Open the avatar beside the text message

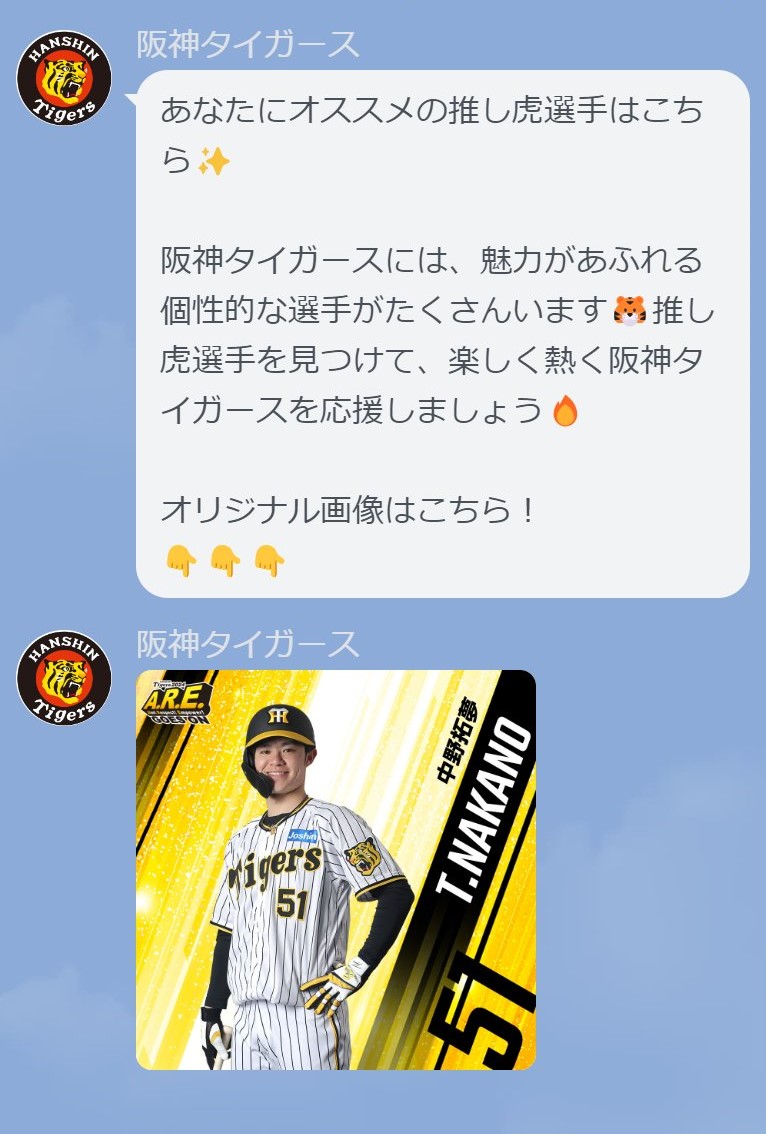64,79
